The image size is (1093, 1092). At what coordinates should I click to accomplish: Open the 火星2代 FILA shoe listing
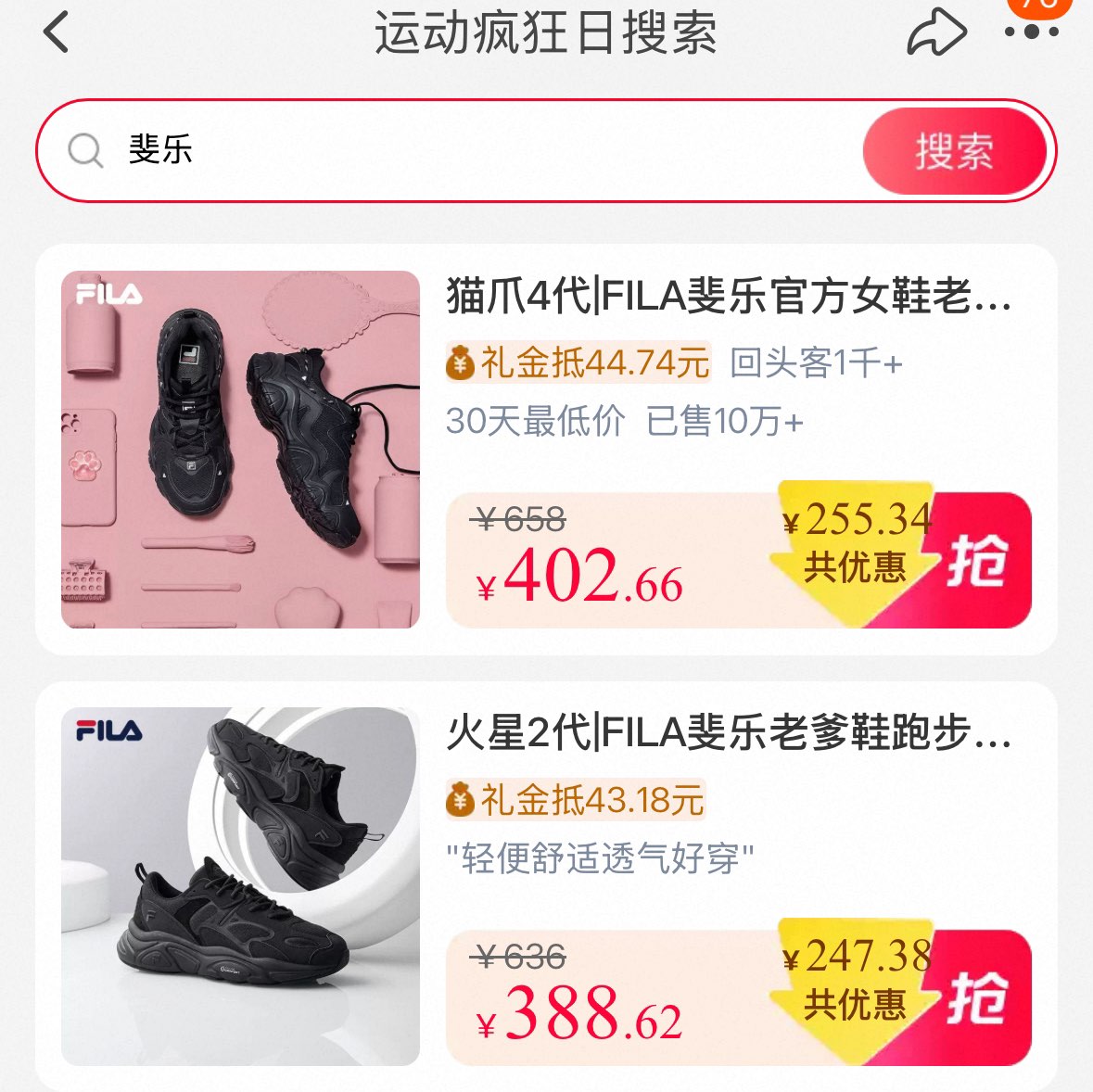728,734
